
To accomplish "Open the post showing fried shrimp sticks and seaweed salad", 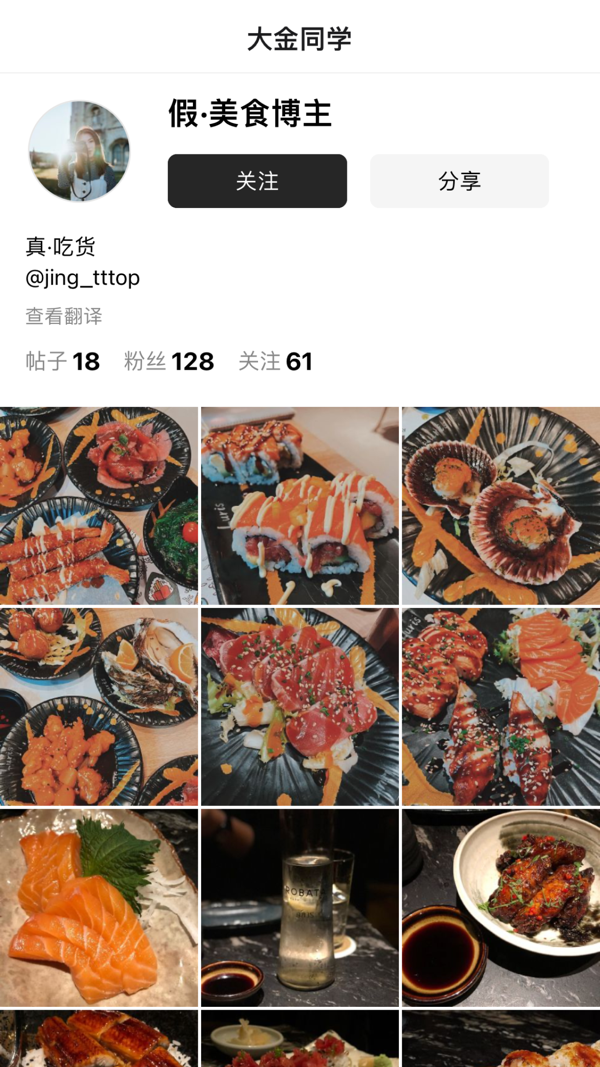I will (99, 506).
